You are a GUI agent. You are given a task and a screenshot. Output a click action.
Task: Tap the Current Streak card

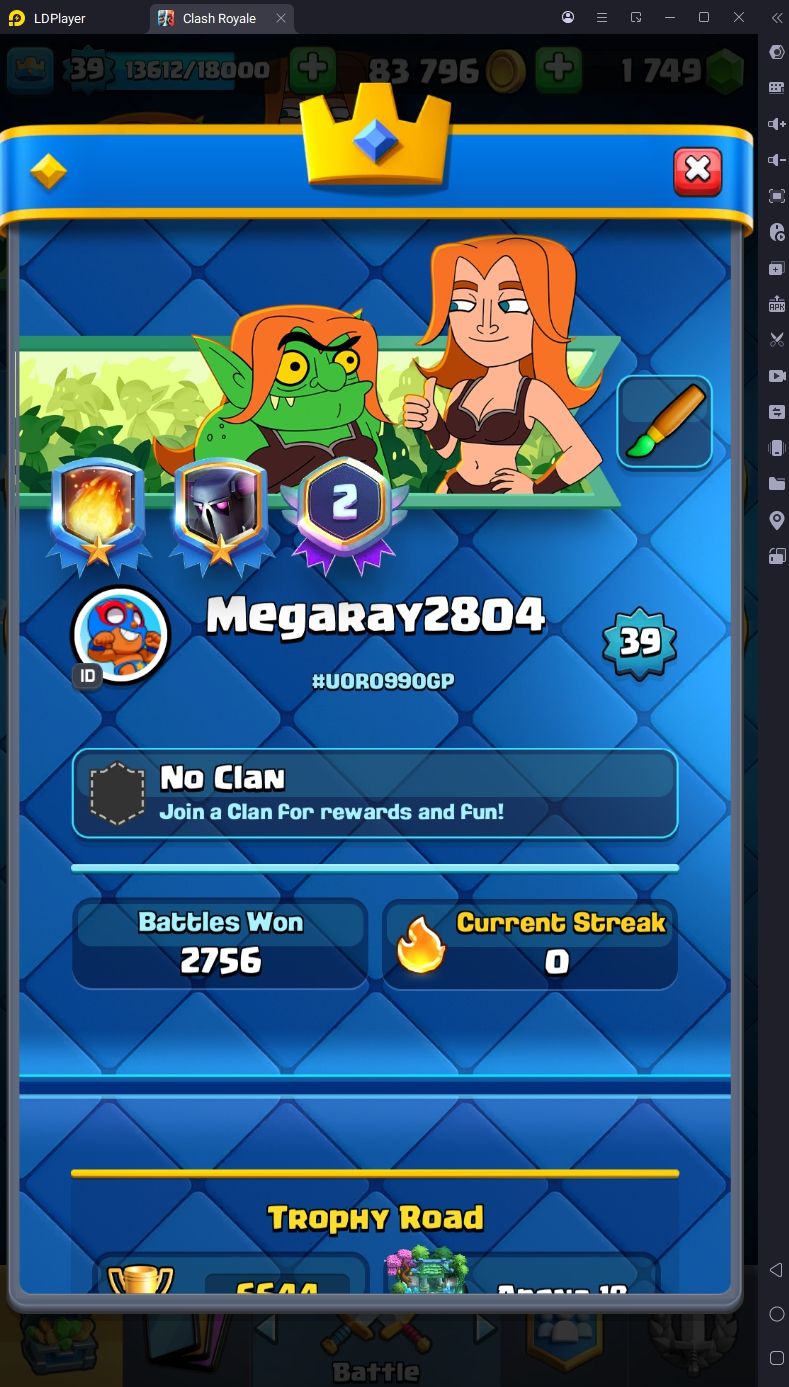pos(530,944)
